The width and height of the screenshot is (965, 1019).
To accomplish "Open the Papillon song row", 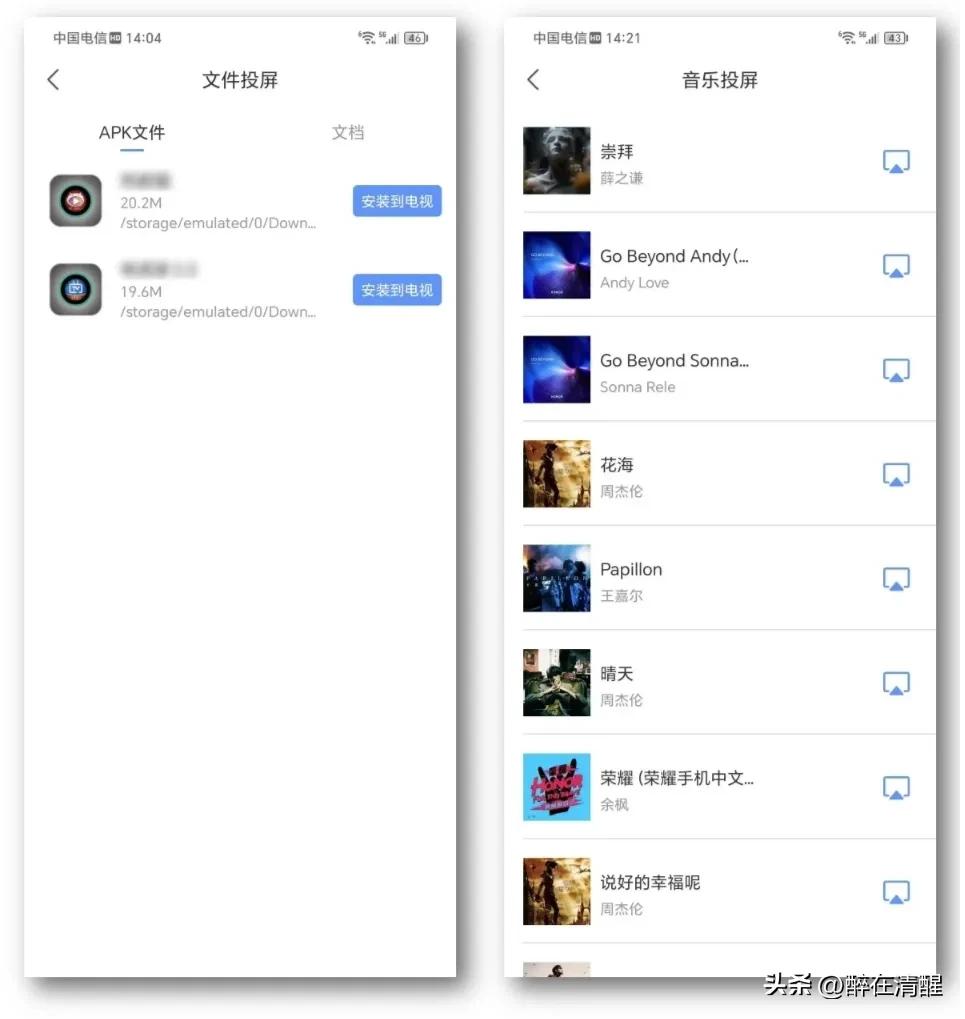I will click(720, 578).
